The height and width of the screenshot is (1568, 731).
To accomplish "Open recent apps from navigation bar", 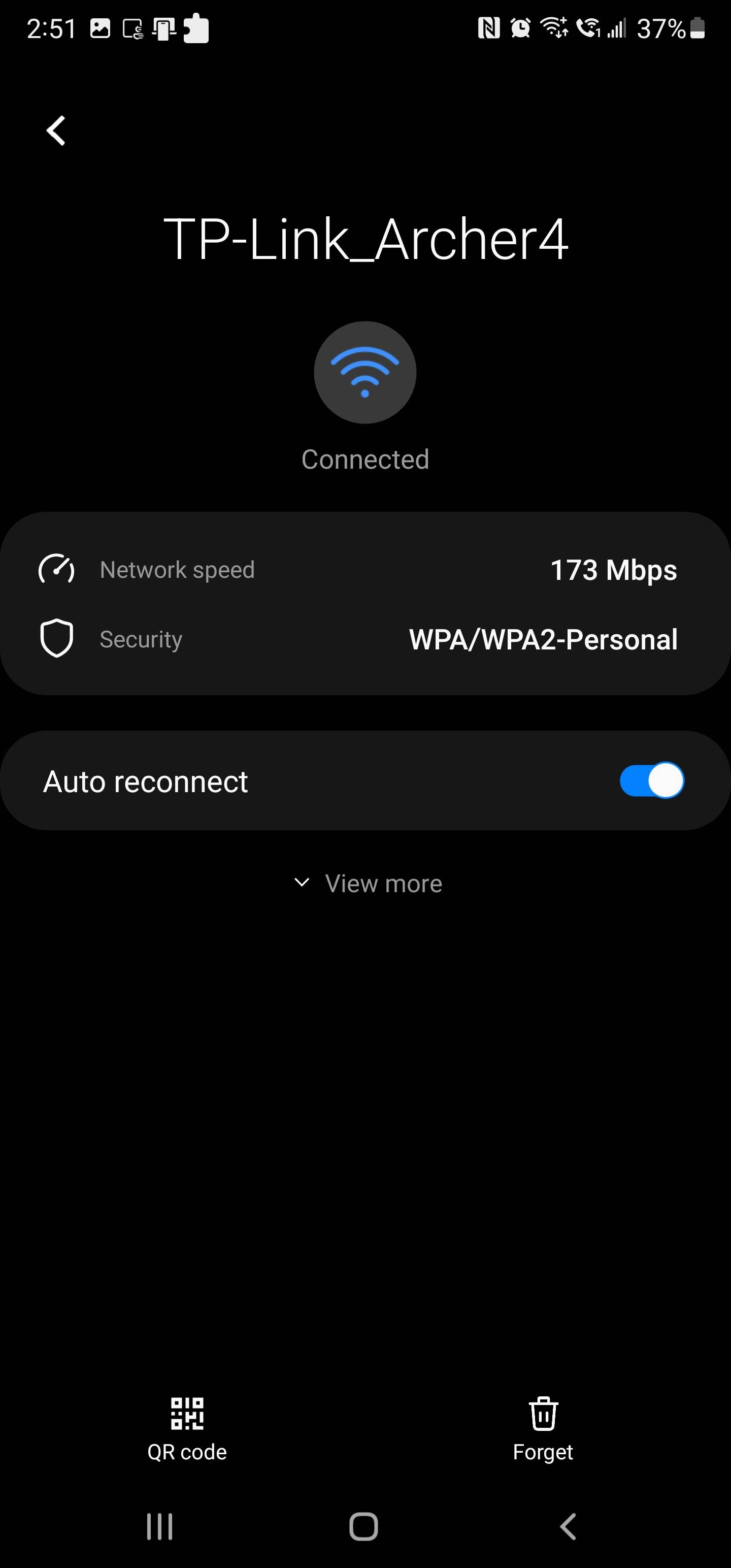I will click(160, 1526).
